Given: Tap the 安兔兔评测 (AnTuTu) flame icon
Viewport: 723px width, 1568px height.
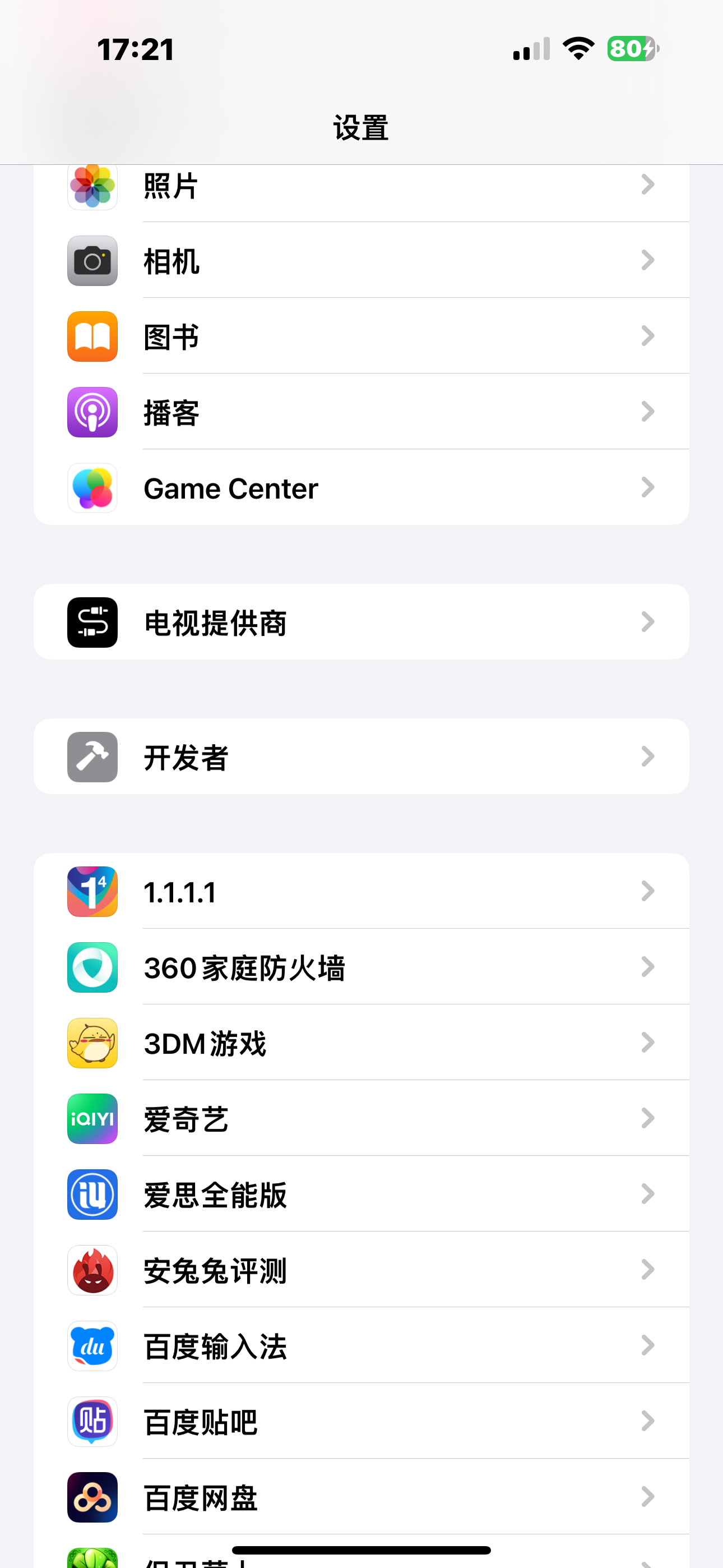Looking at the screenshot, I should pos(92,1270).
